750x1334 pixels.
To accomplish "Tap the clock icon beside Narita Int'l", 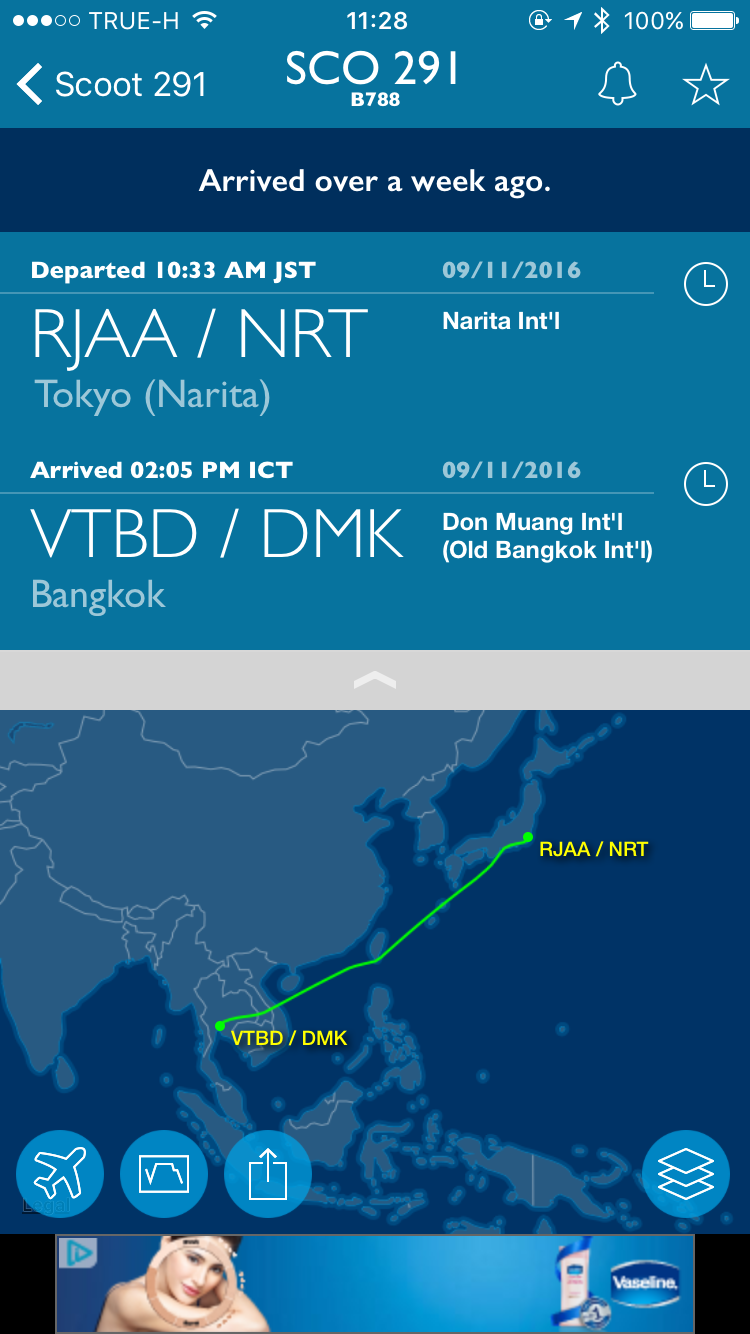I will 705,285.
